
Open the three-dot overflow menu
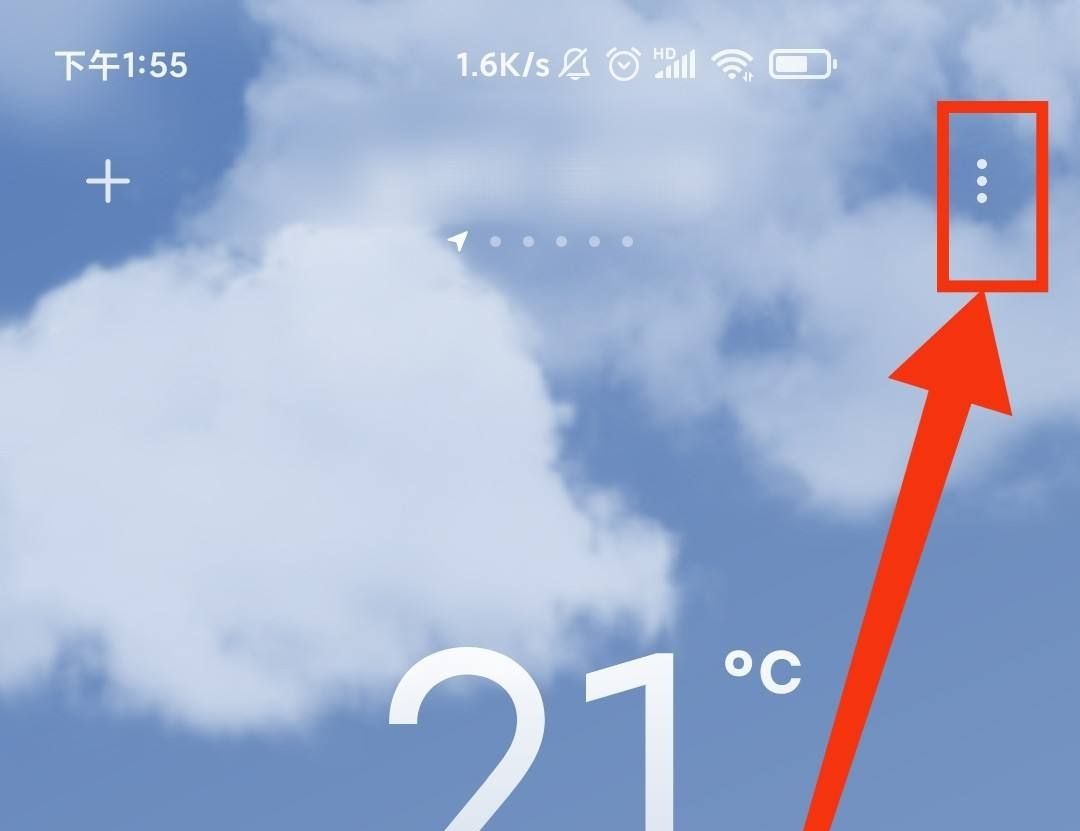pos(982,181)
